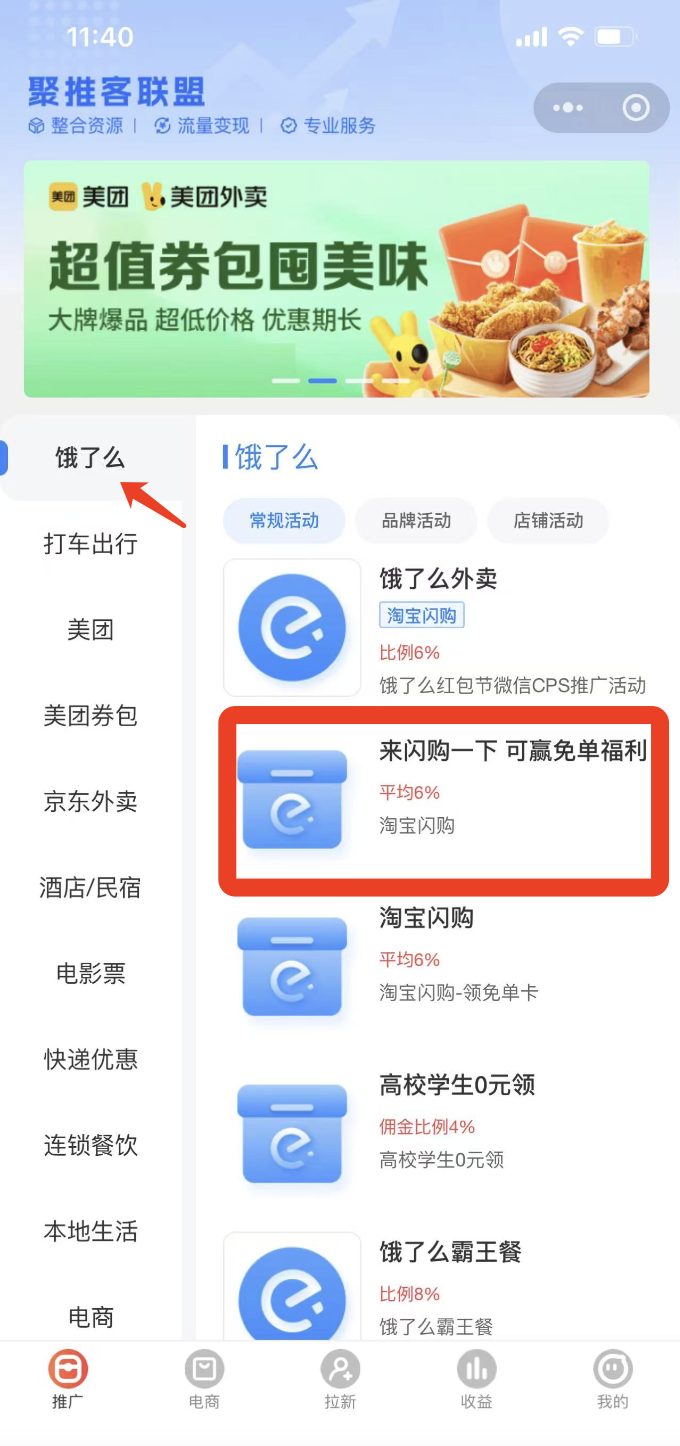Show the 电影票 category
This screenshot has width=680, height=1446.
click(x=90, y=974)
